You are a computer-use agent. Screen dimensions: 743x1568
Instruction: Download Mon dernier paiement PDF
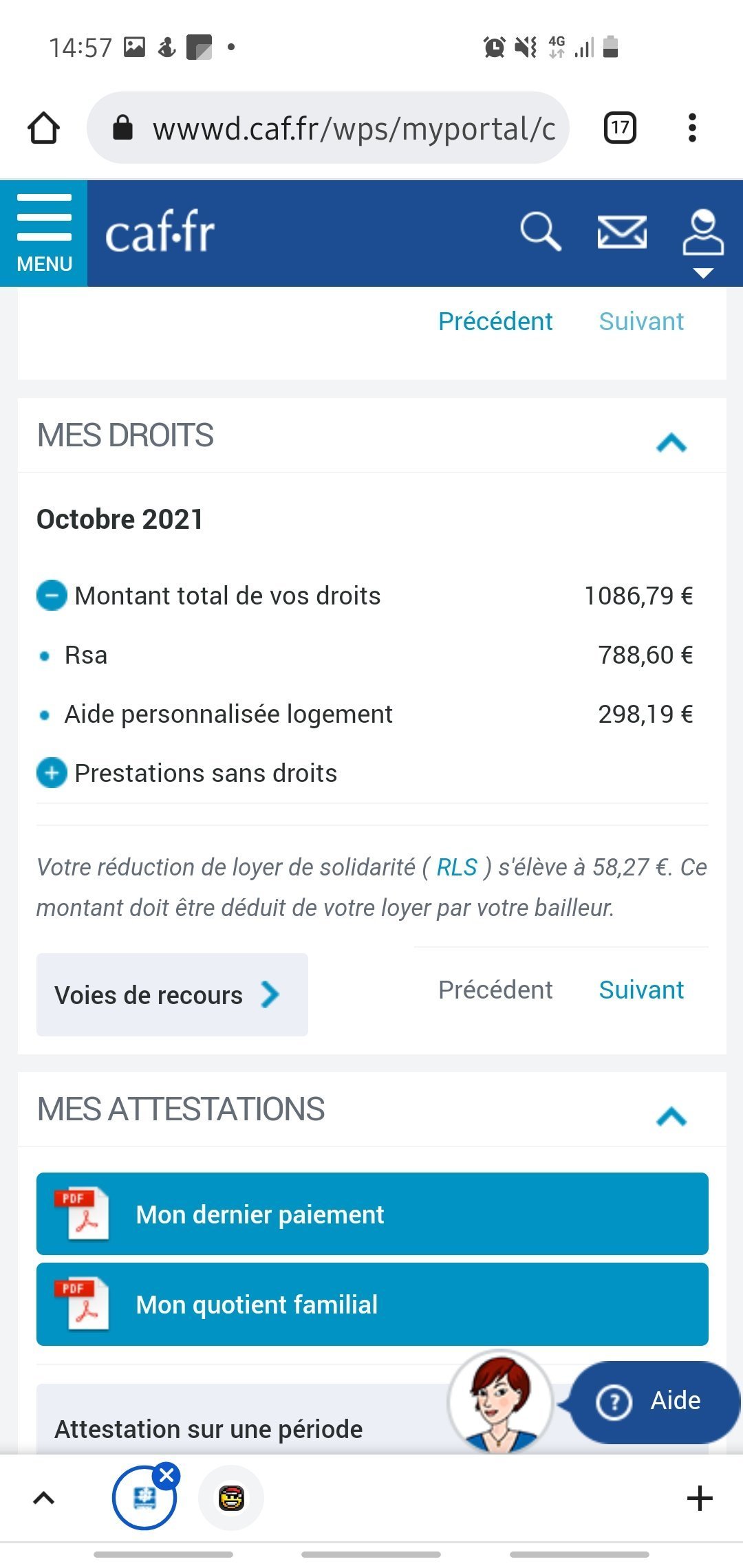[372, 1214]
